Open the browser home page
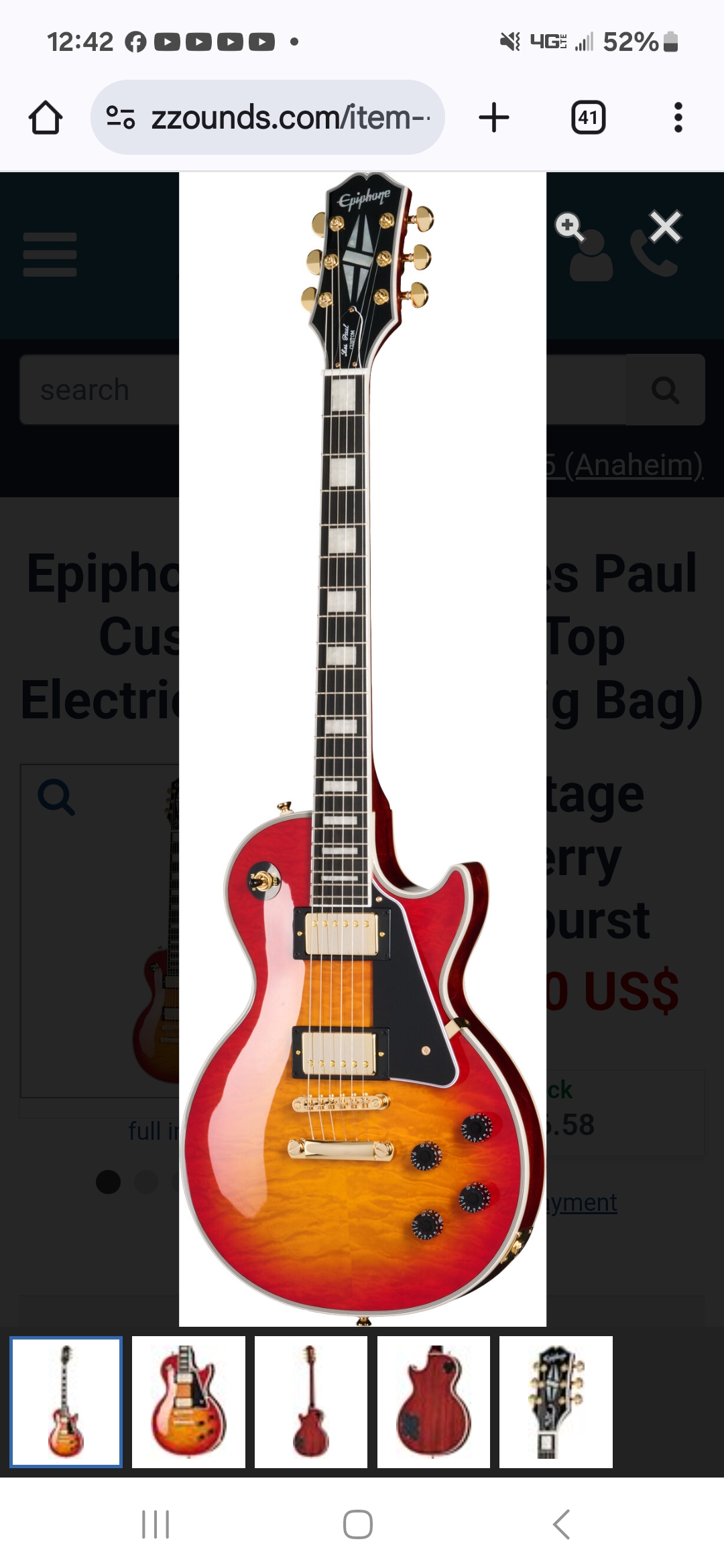 46,118
